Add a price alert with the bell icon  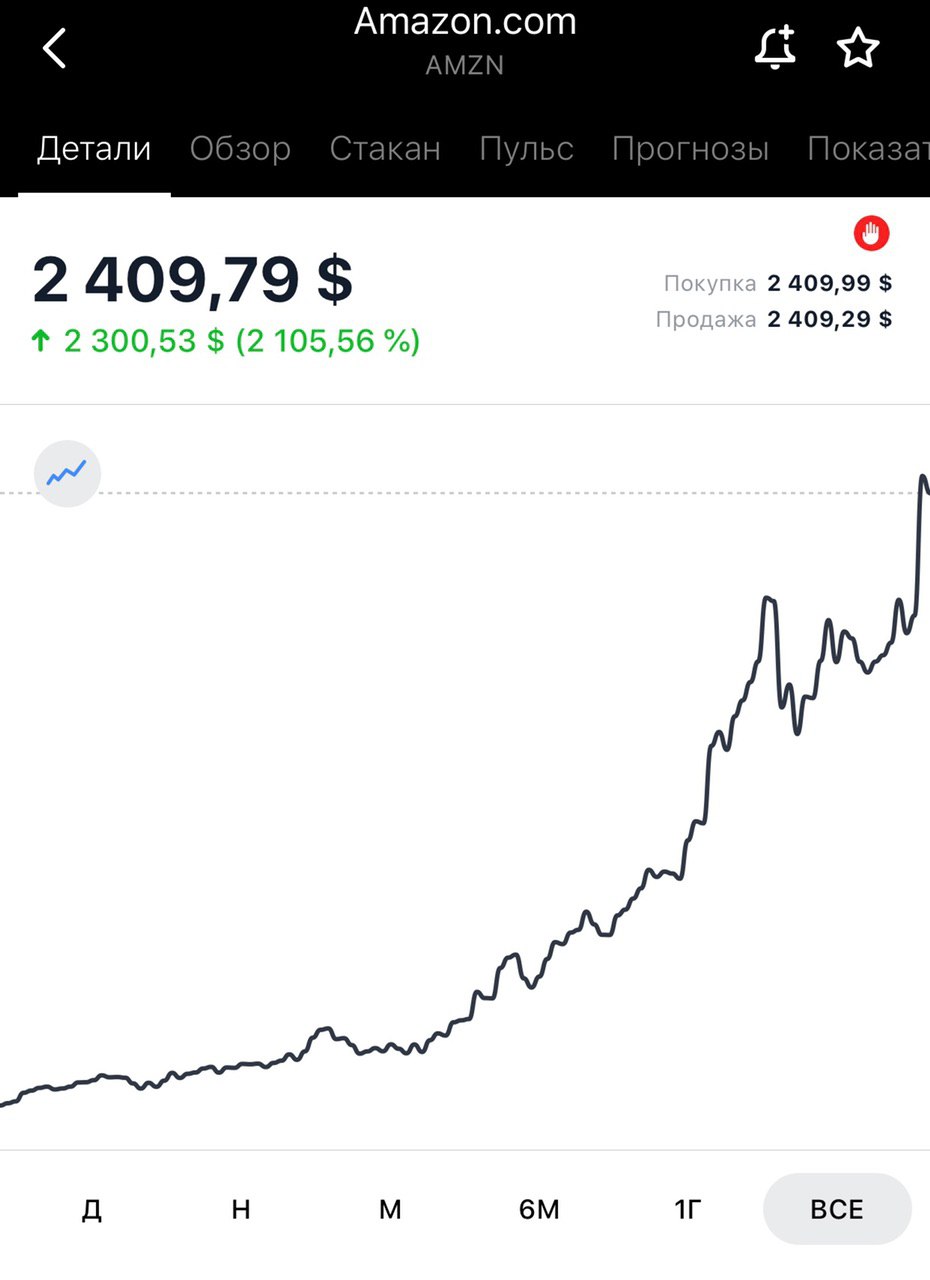[773, 48]
